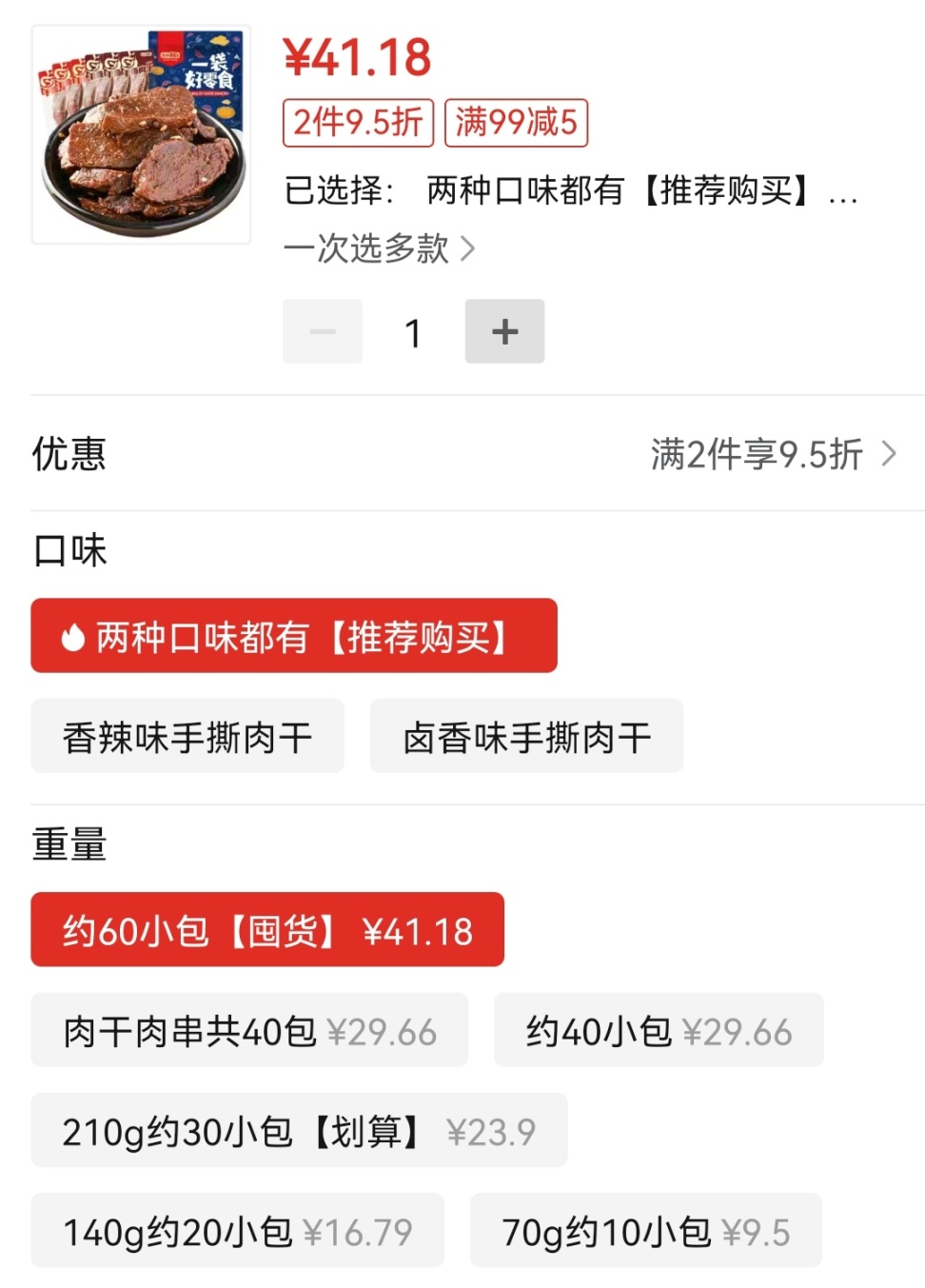Screen dimensions: 925x1288
Task: Pick the 140g约20小包 ¥16.79 weight
Action: click(x=237, y=1231)
